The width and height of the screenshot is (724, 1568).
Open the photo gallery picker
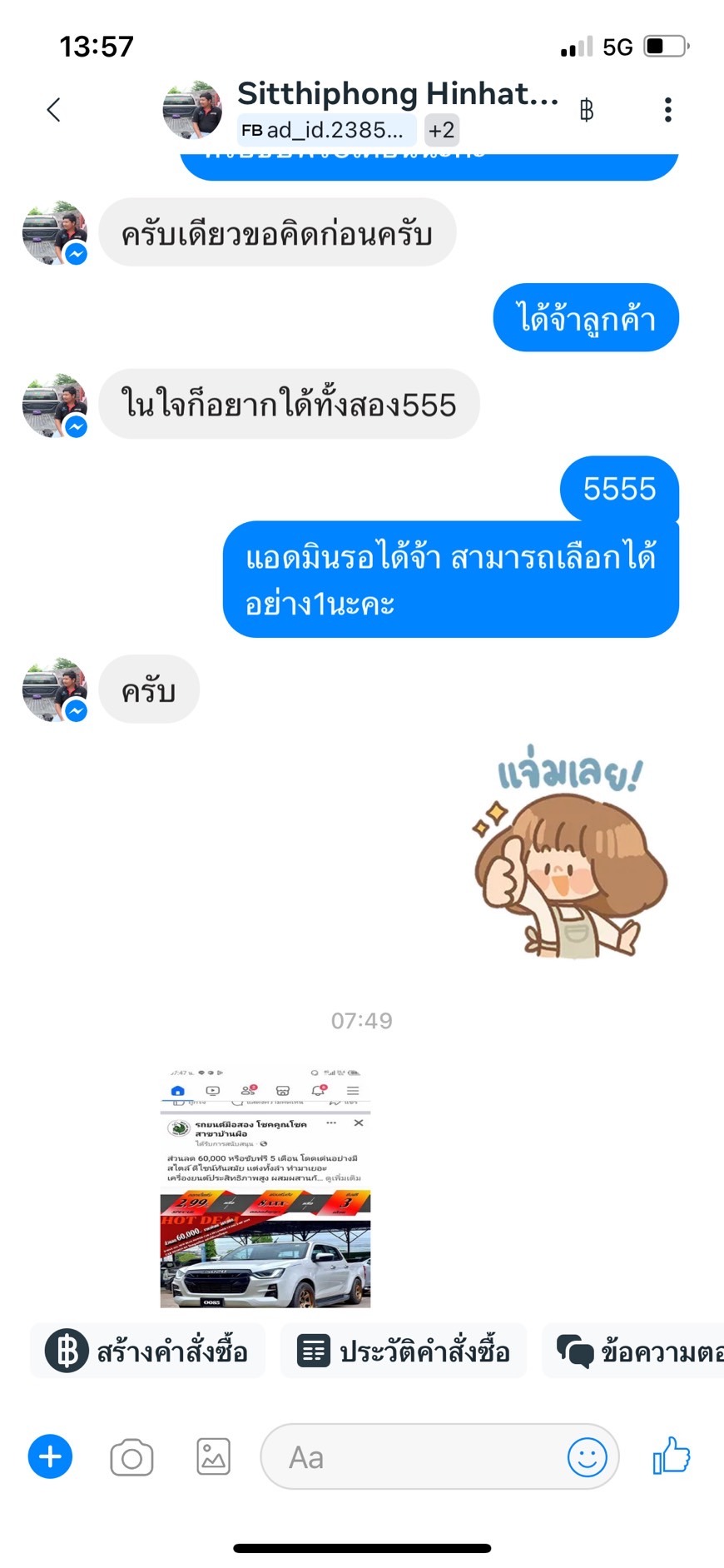[x=213, y=1456]
